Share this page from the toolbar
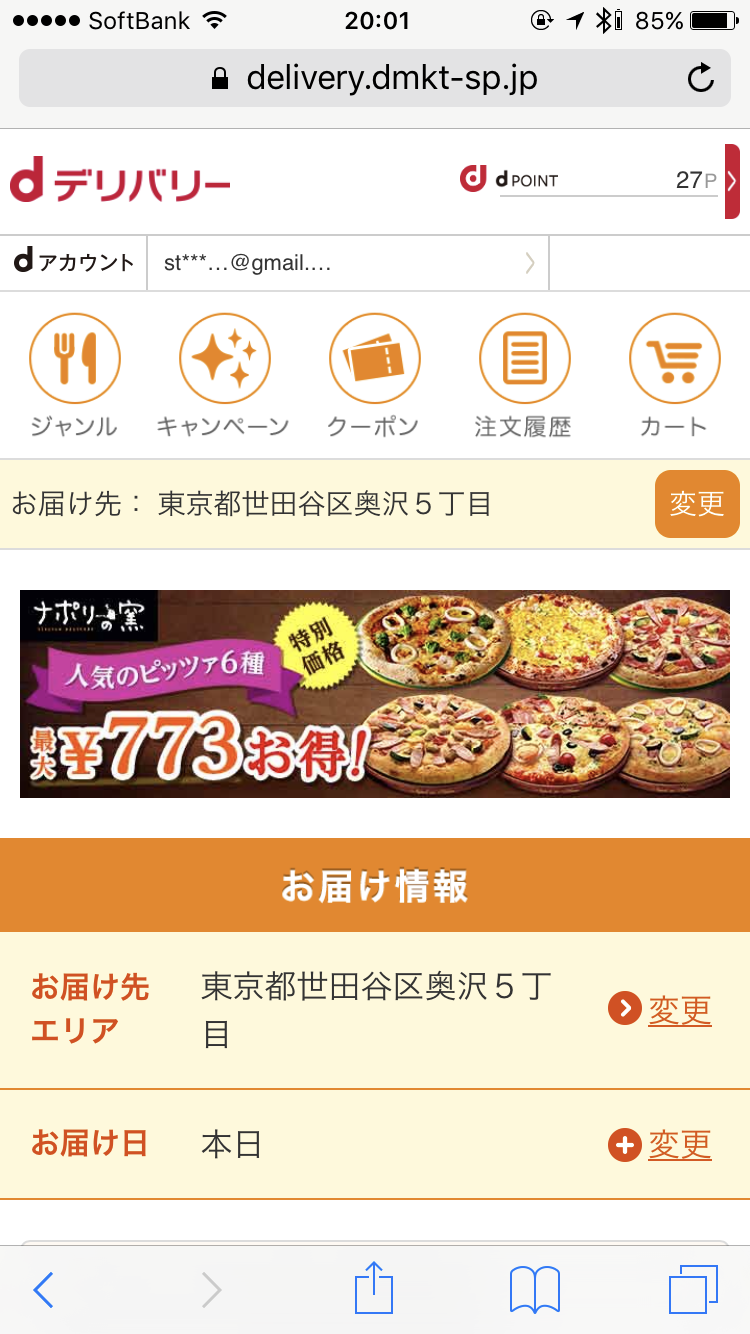The image size is (750, 1334). (374, 1288)
